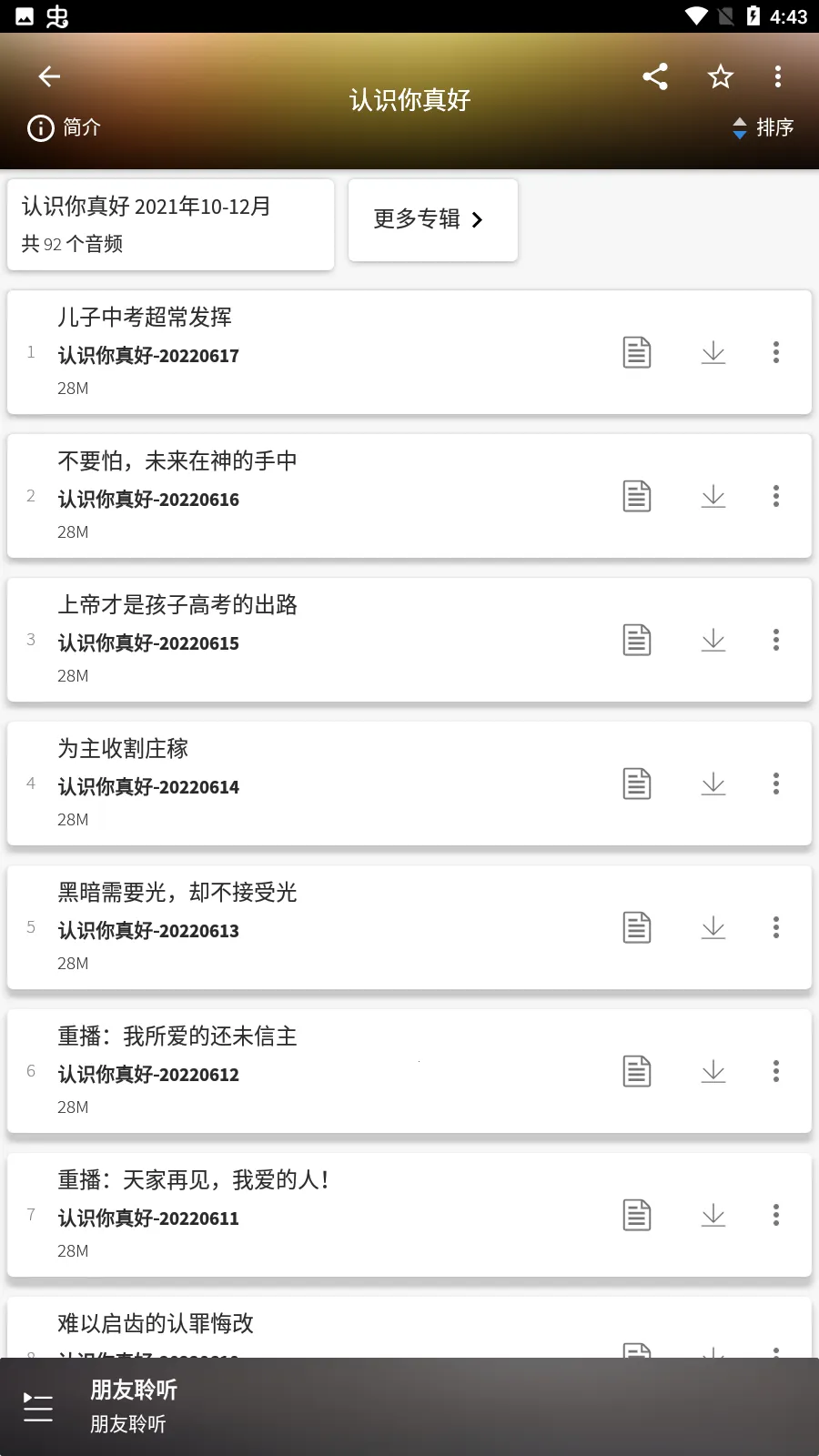819x1456 pixels.
Task: Download episode 为主收割庄稼
Action: click(x=713, y=784)
